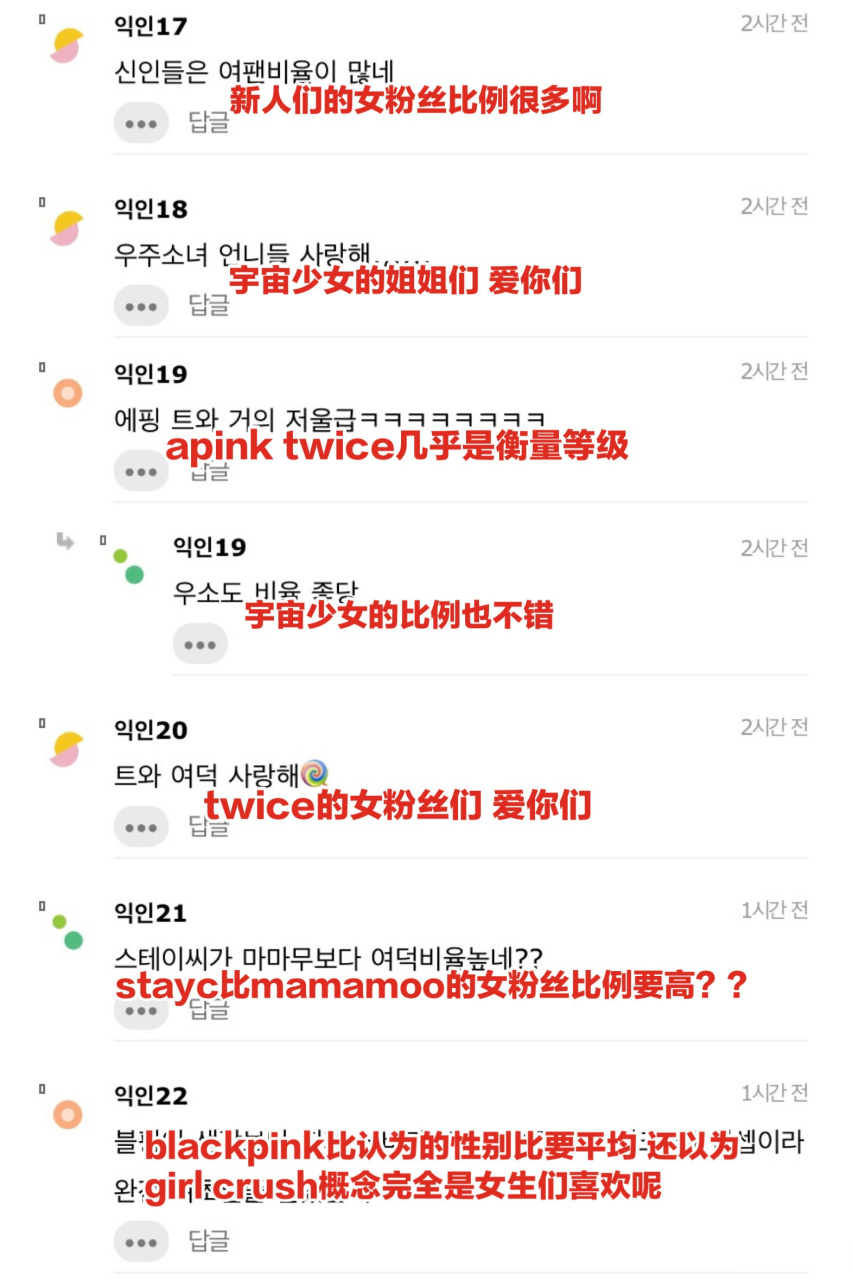Open more options on 익인17's comment
The image size is (853, 1280).
[141, 122]
